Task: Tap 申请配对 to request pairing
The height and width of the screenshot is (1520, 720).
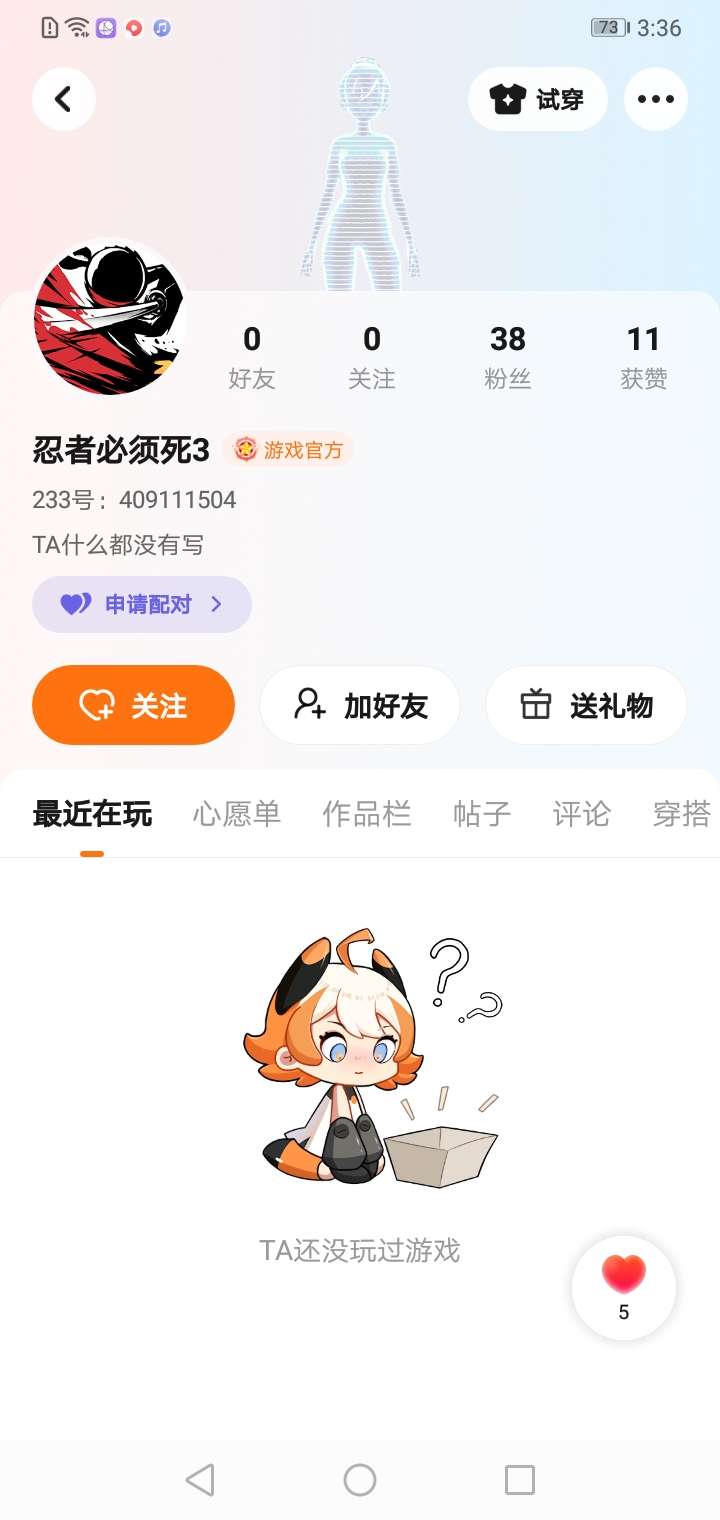Action: coord(141,604)
